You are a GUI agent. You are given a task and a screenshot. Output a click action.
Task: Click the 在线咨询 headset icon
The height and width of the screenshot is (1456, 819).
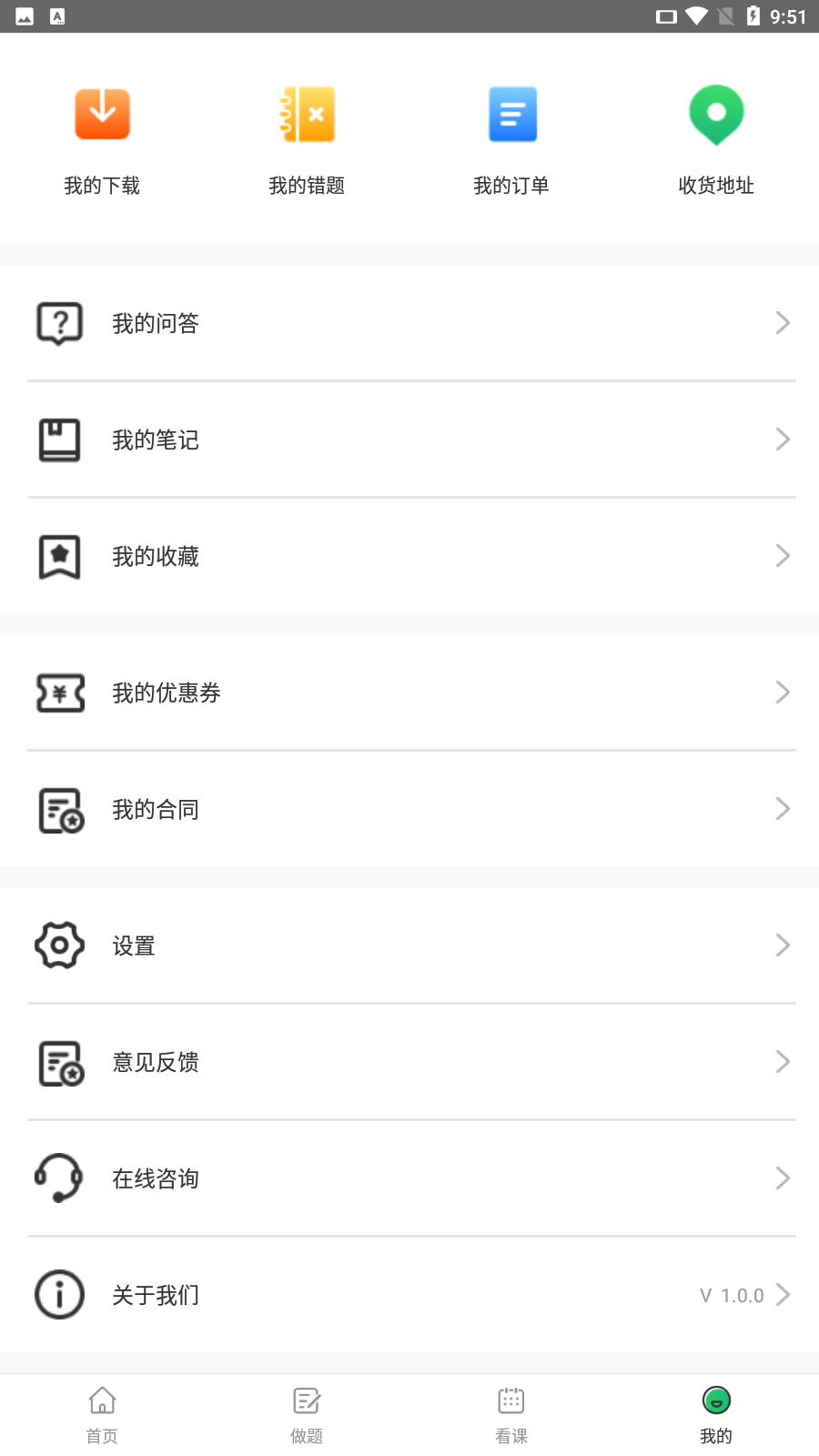pos(59,1178)
